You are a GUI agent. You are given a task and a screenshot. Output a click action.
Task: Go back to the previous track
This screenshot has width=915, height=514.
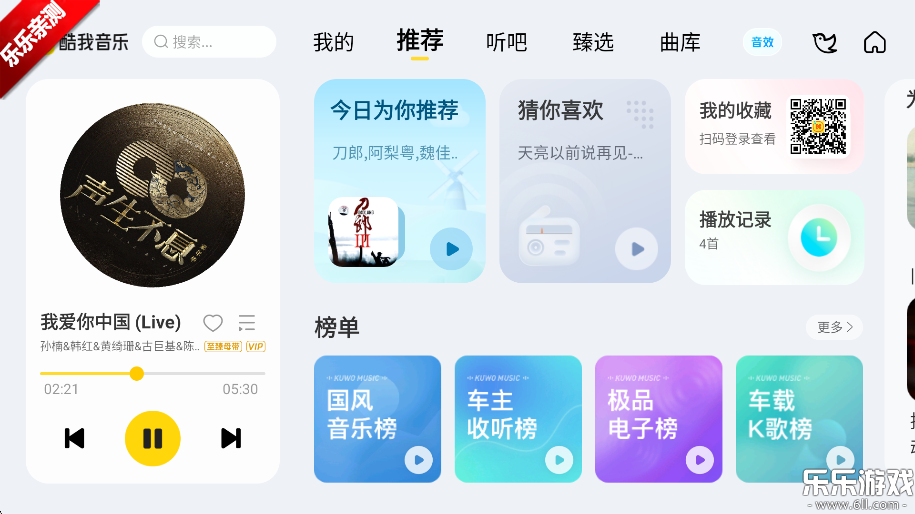coord(74,438)
